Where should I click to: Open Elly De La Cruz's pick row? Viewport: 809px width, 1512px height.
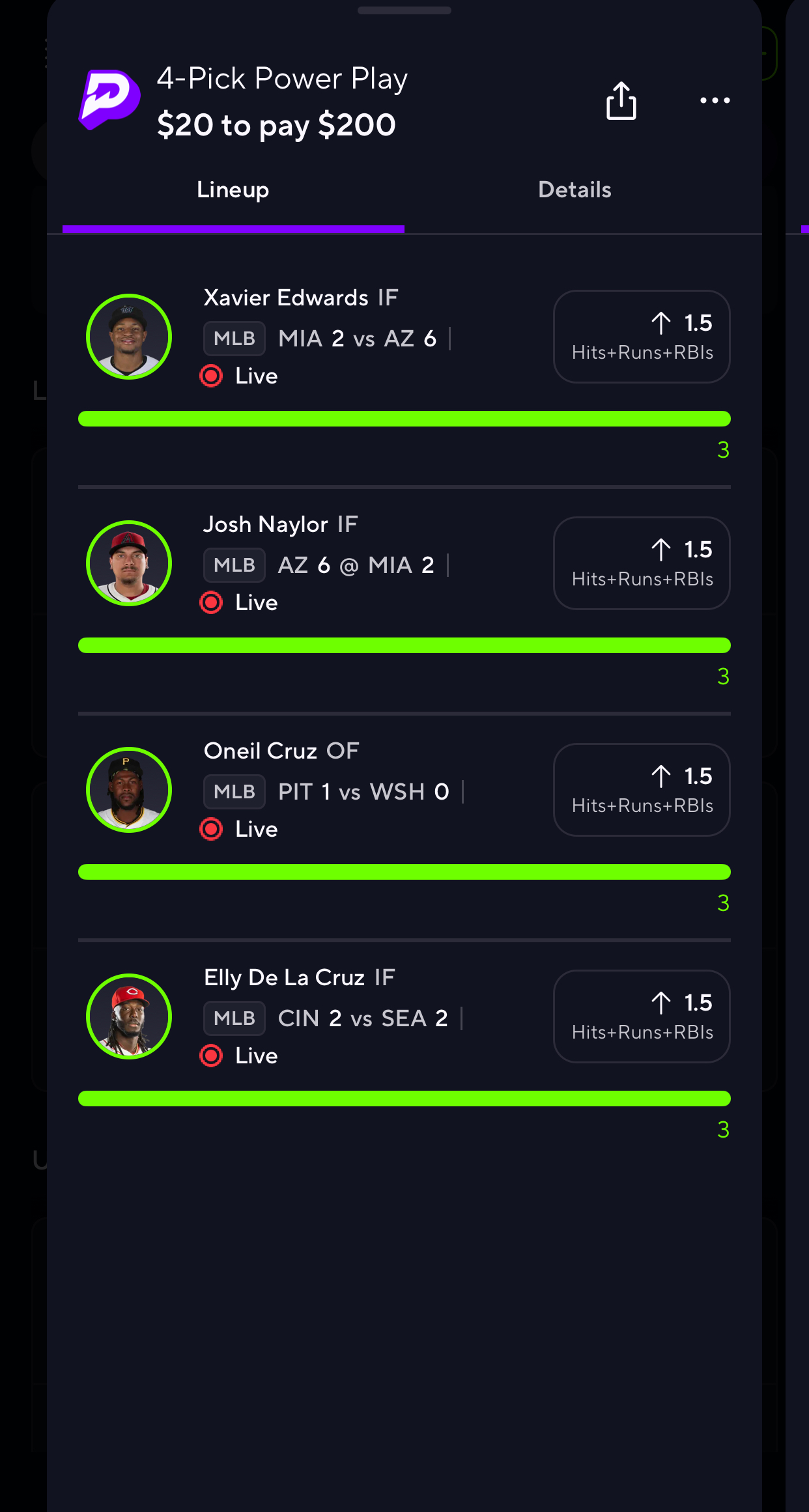point(365,1017)
